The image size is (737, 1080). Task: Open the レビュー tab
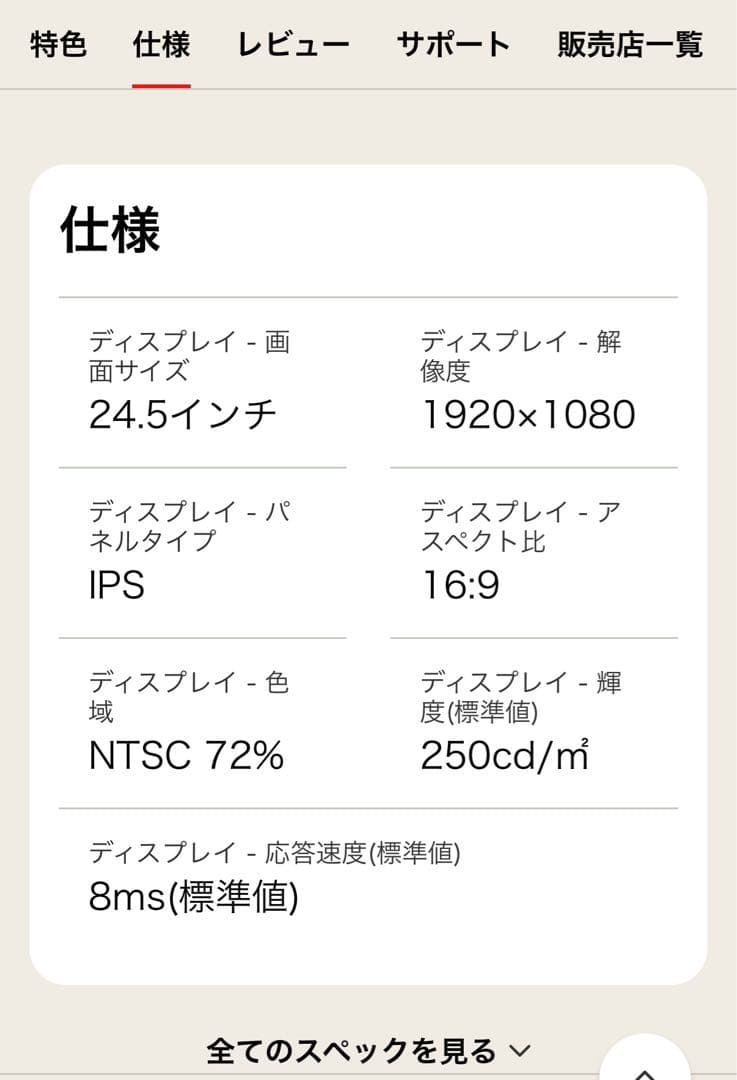293,44
